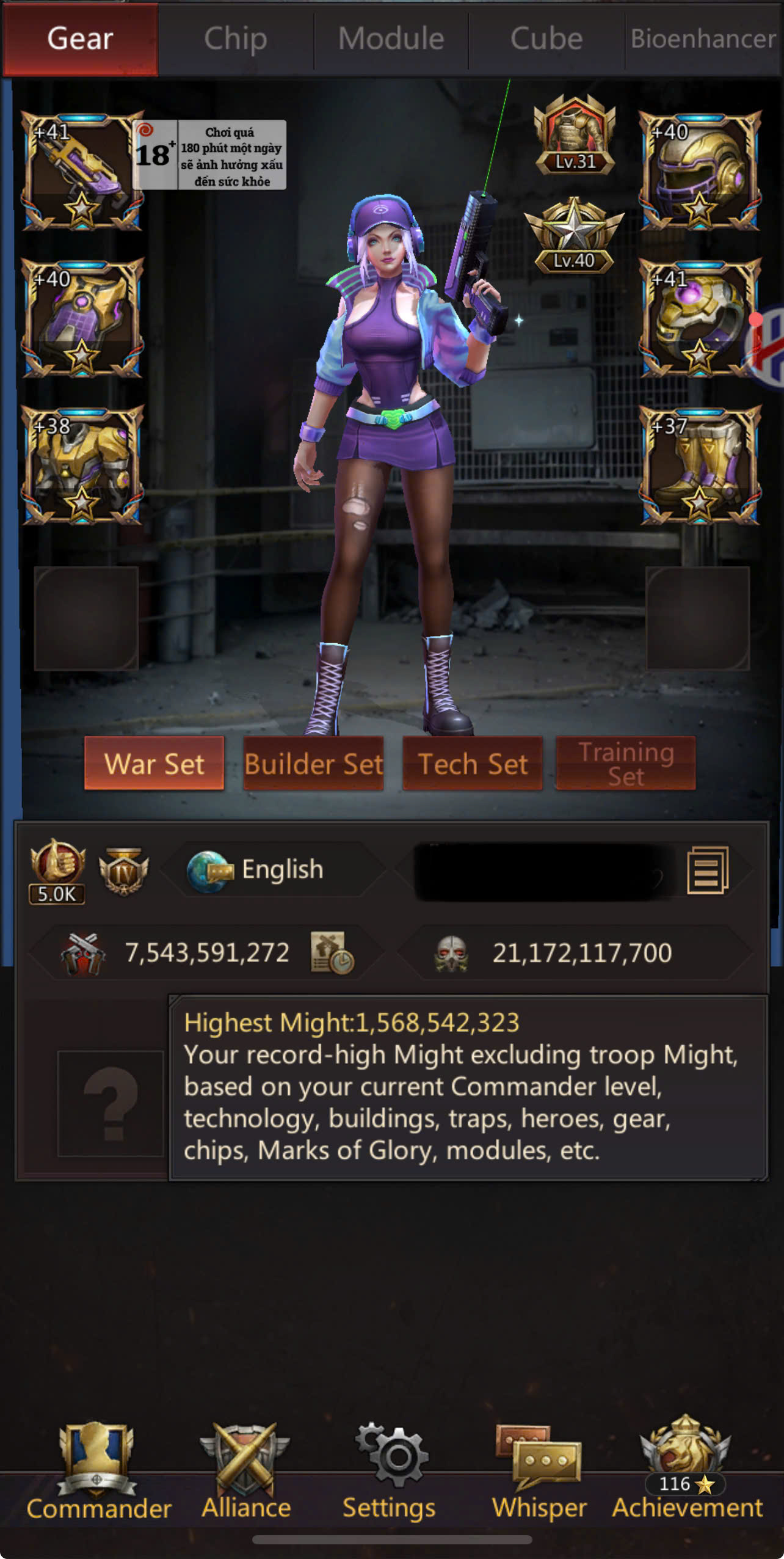Switch to the Builder Set
The image size is (784, 1559).
click(313, 764)
